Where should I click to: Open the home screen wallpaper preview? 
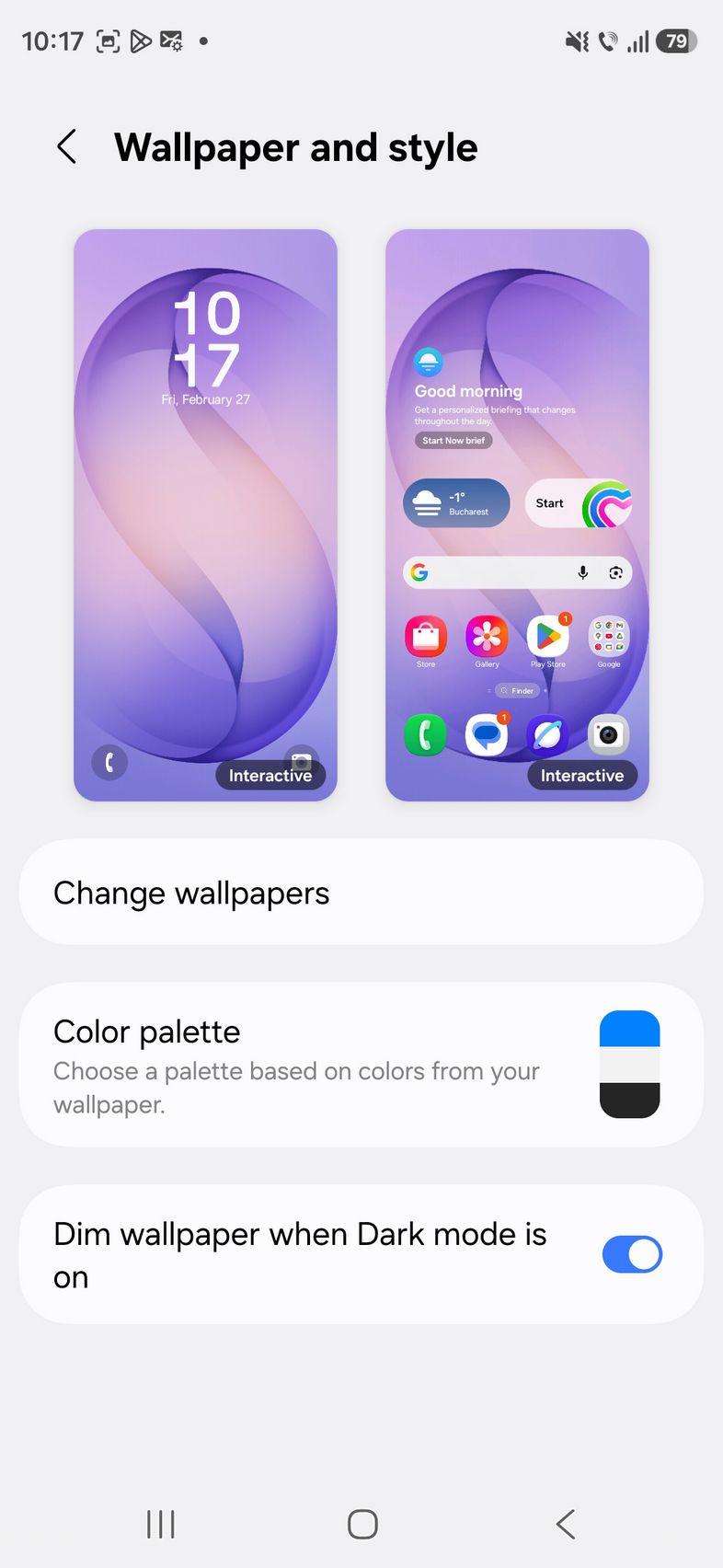(x=517, y=515)
